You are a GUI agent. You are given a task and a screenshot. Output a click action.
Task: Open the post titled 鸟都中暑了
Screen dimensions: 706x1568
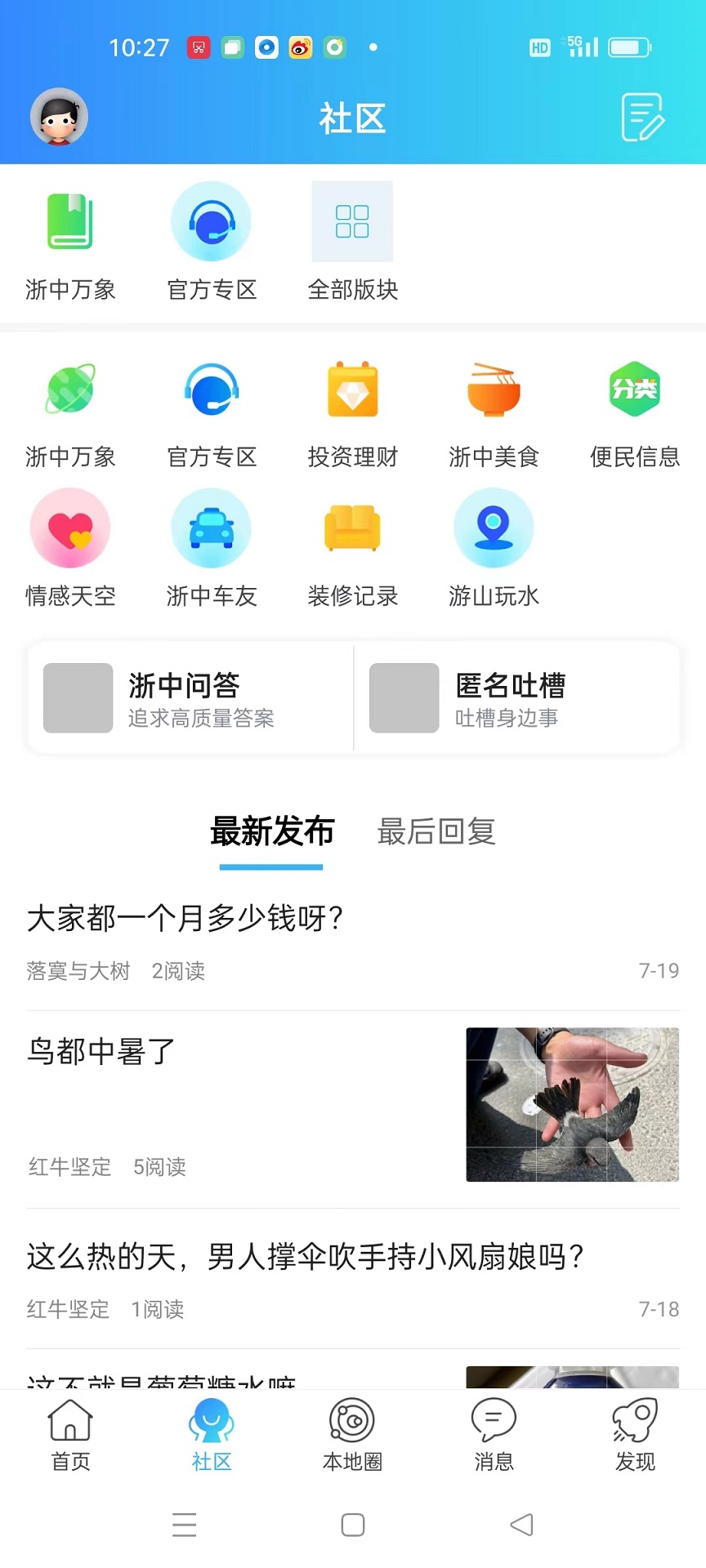coord(100,1053)
